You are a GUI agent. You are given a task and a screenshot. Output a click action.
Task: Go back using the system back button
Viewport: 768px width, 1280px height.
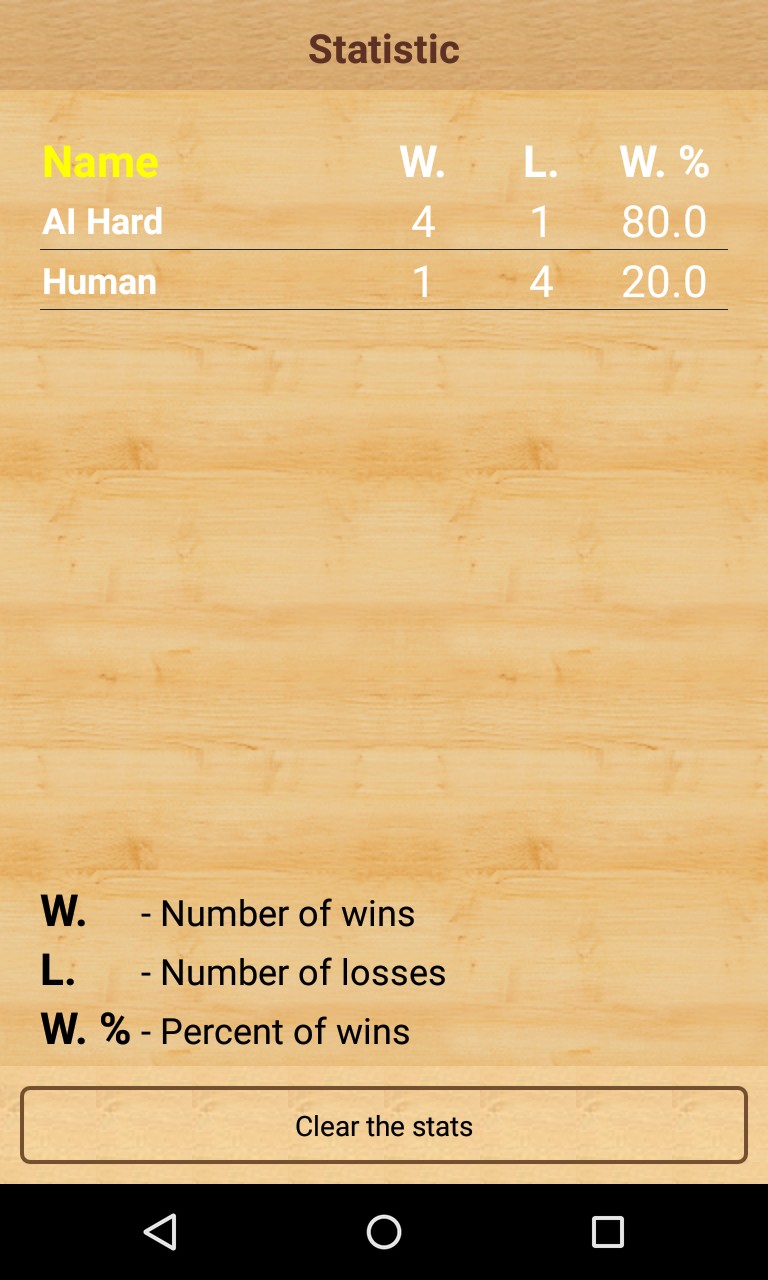160,1232
